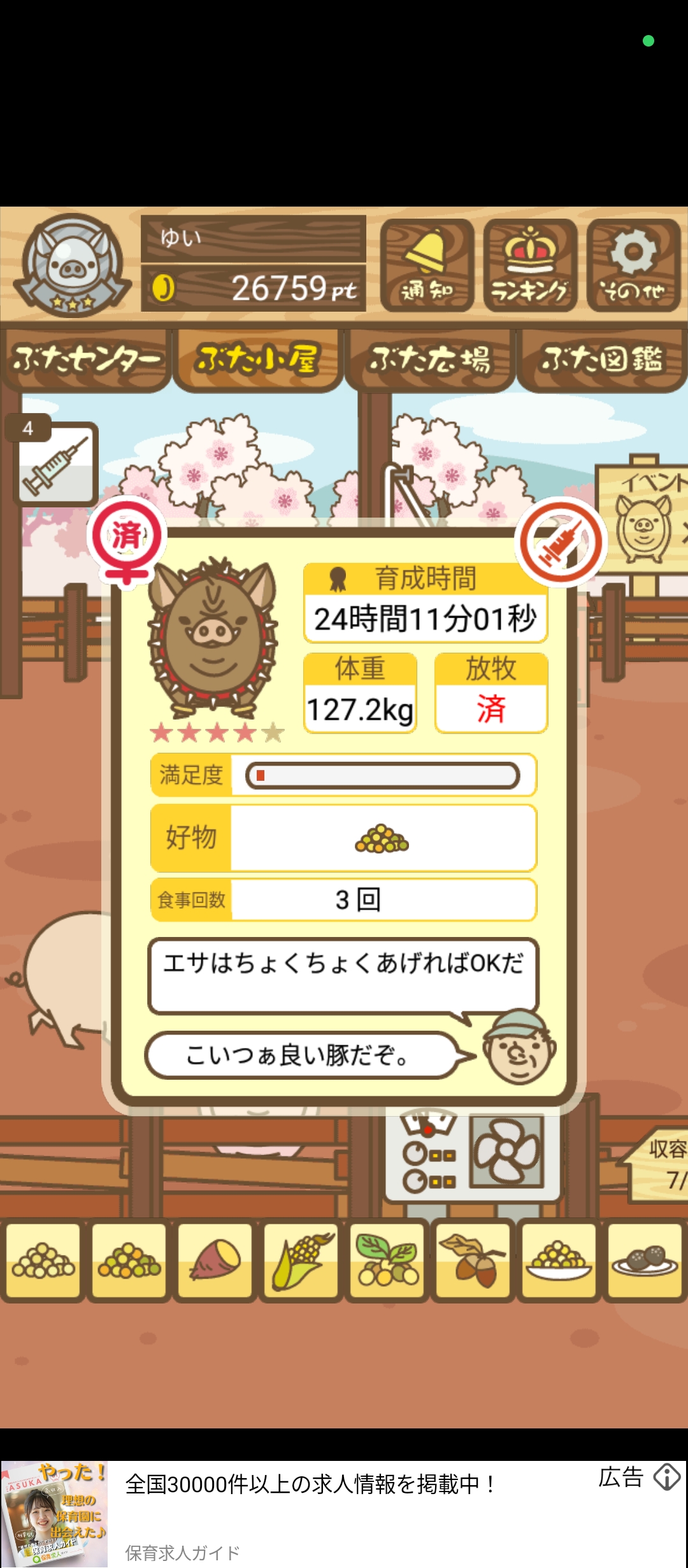Switch to ぶた広場 tab

coord(430,359)
